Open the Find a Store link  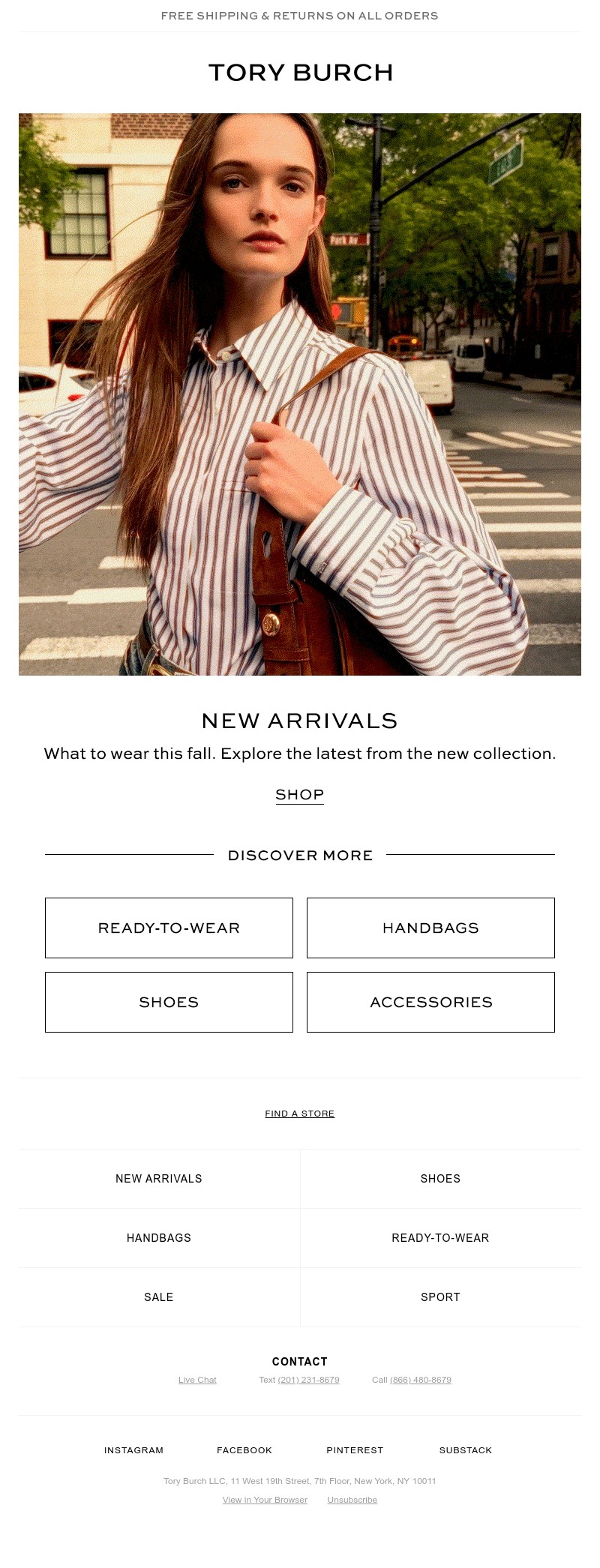299,1114
